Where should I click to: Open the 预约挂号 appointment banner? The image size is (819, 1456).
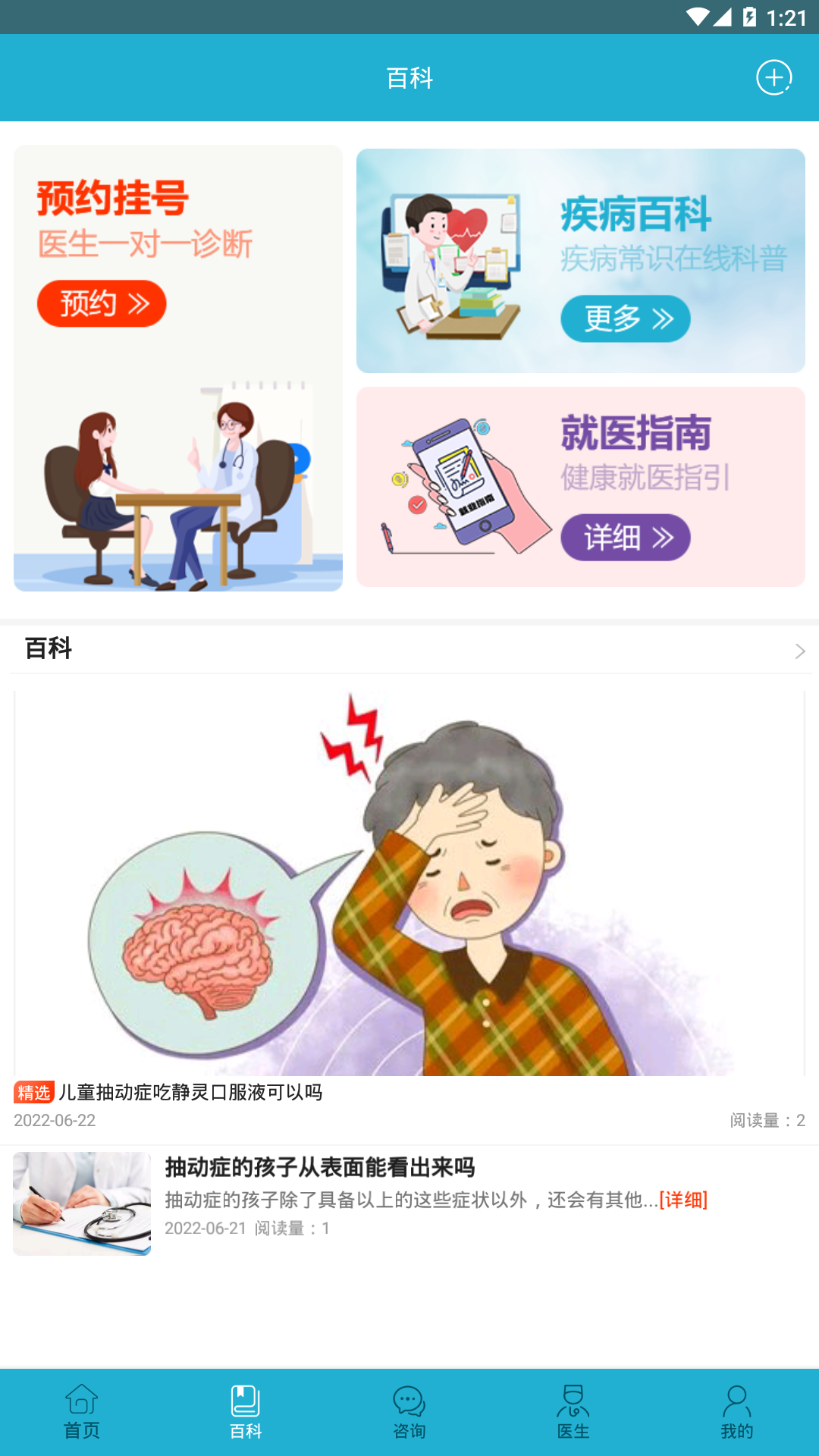pos(177,368)
